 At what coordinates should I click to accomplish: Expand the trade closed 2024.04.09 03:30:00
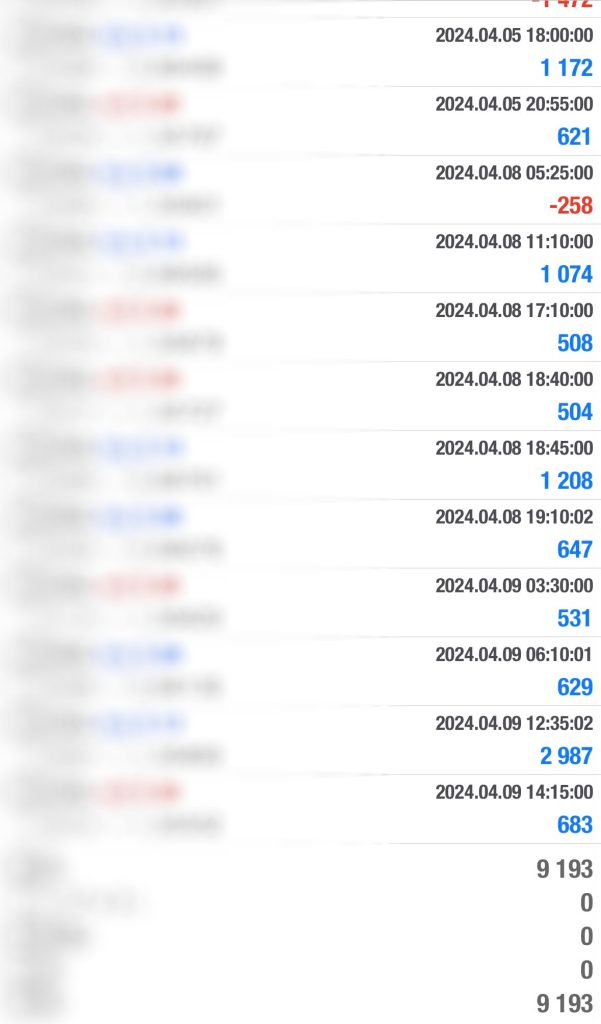pyautogui.click(x=300, y=604)
